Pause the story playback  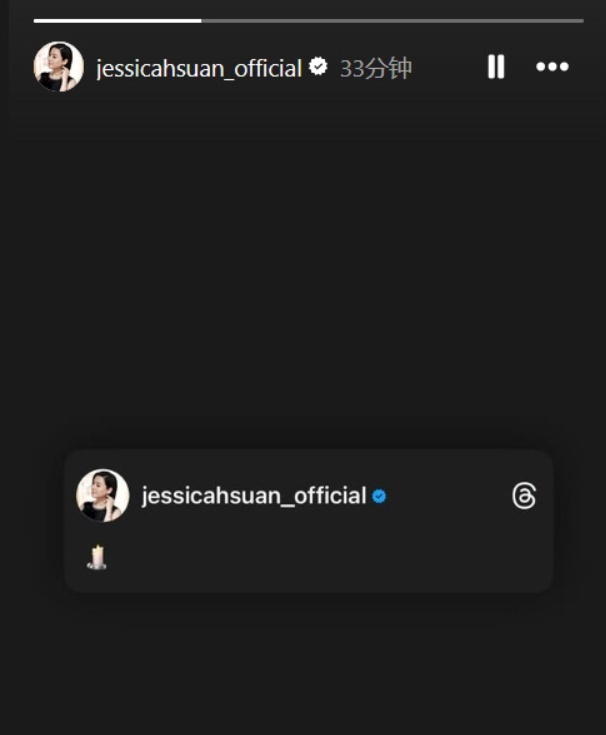tap(495, 67)
